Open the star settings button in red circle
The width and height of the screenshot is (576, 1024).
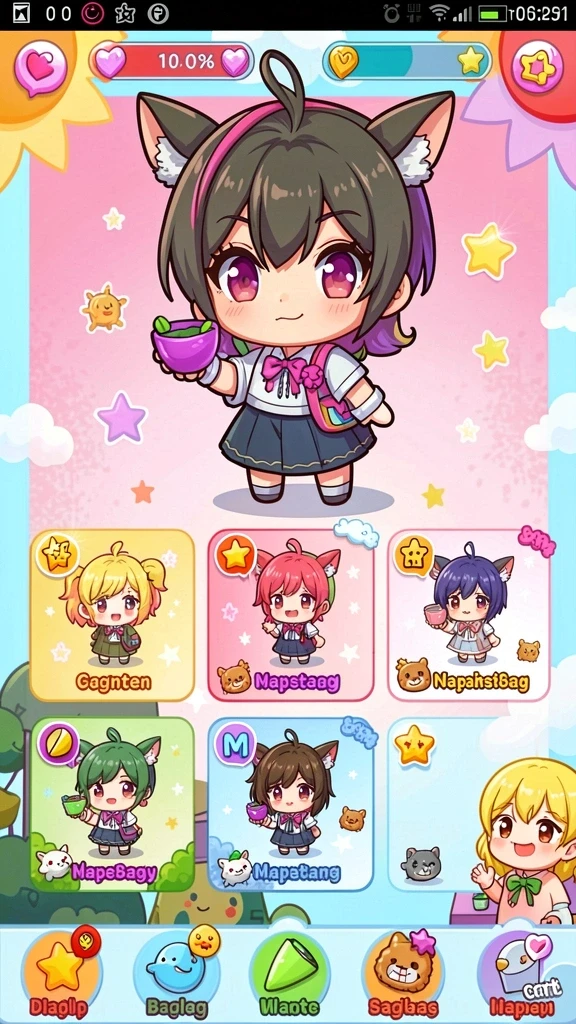click(537, 67)
